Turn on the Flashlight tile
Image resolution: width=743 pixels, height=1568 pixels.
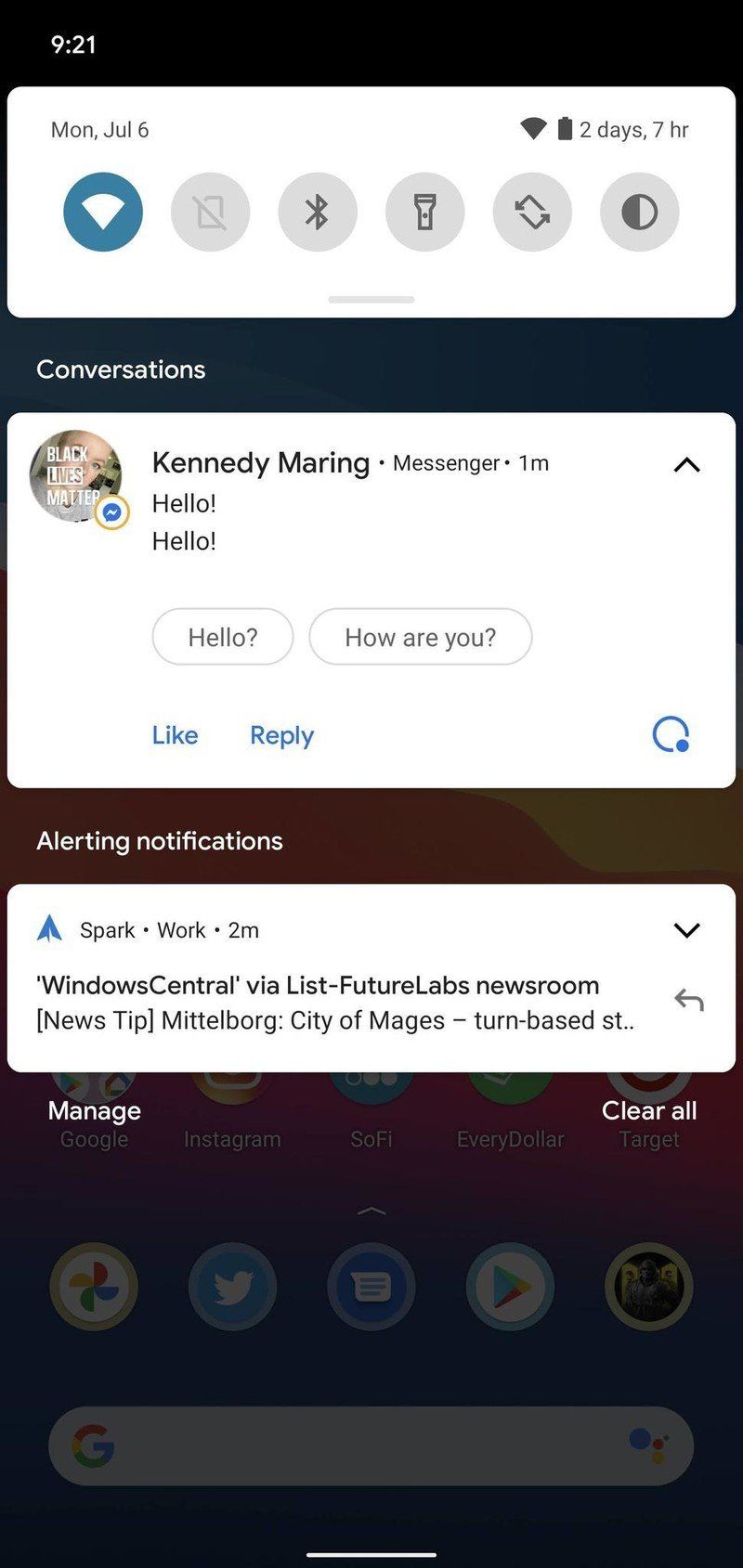pos(424,212)
